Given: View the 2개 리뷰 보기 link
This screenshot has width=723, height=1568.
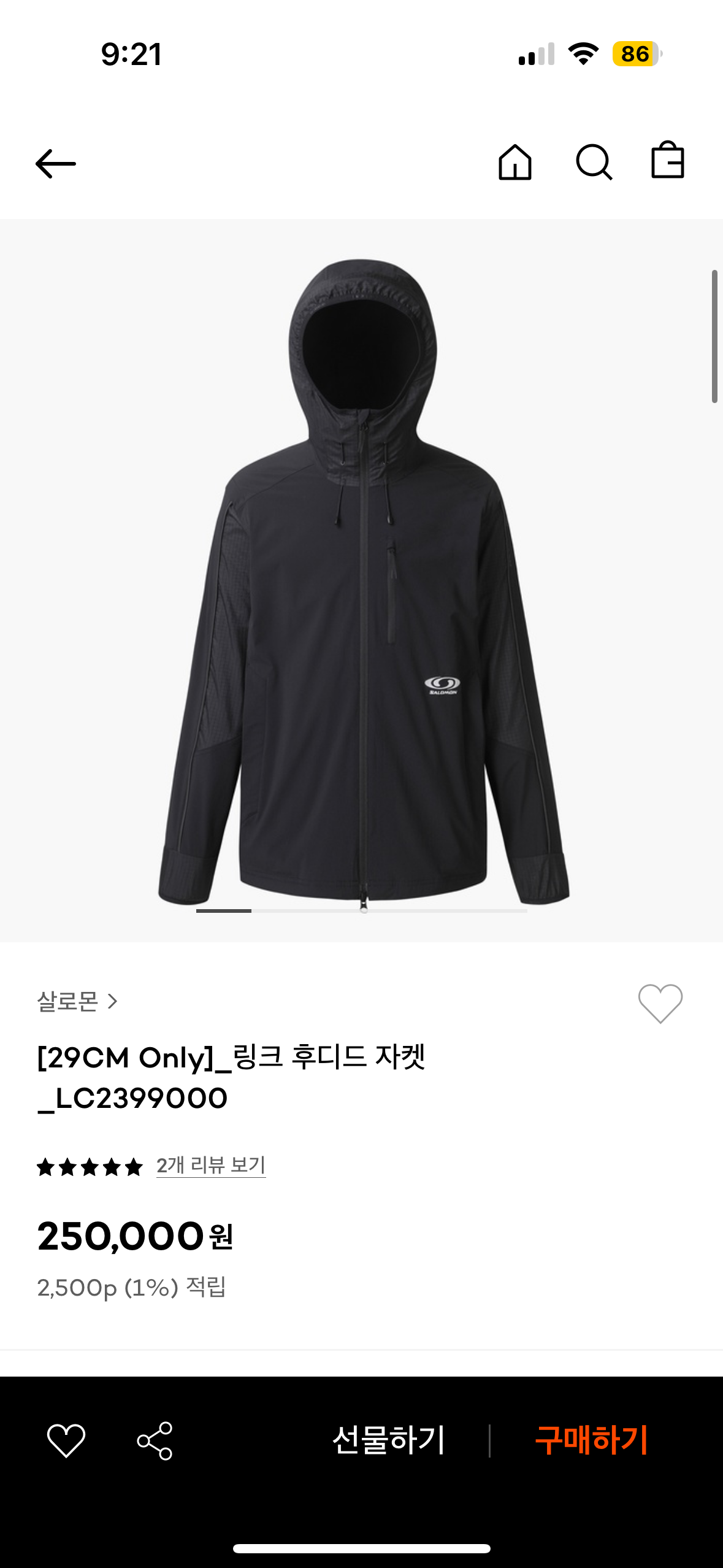Looking at the screenshot, I should pos(211,1165).
